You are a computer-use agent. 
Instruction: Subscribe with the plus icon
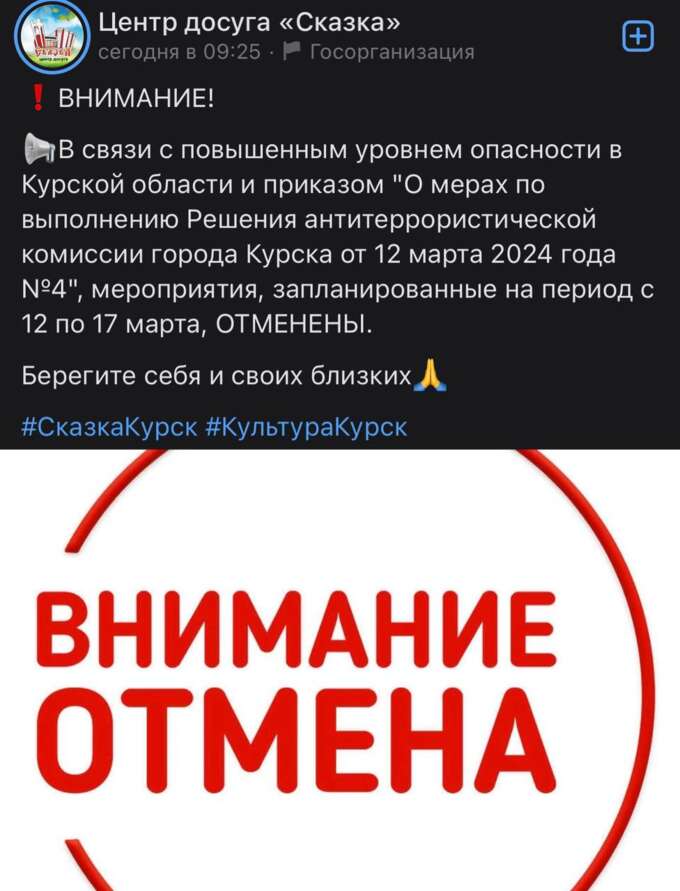point(637,37)
